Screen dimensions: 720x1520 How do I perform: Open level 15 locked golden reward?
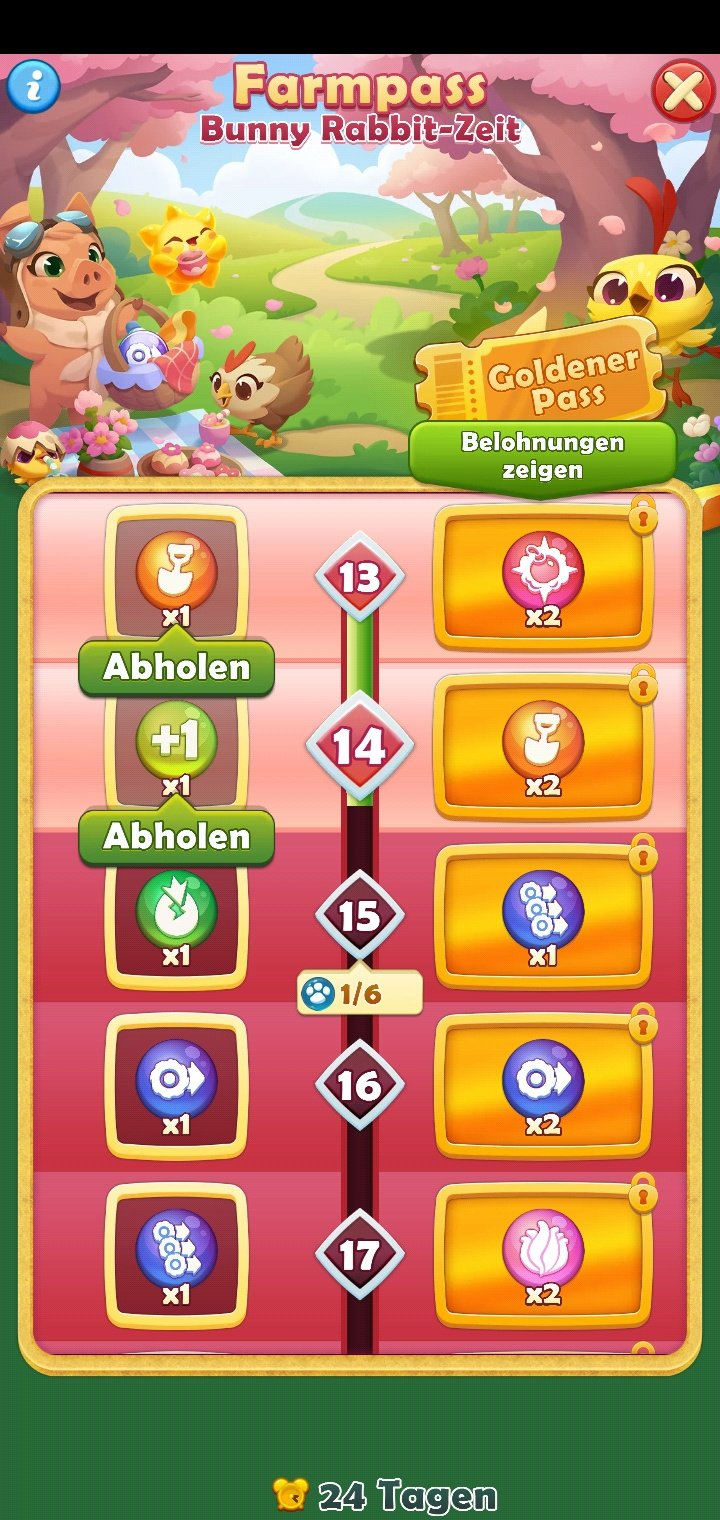point(543,917)
